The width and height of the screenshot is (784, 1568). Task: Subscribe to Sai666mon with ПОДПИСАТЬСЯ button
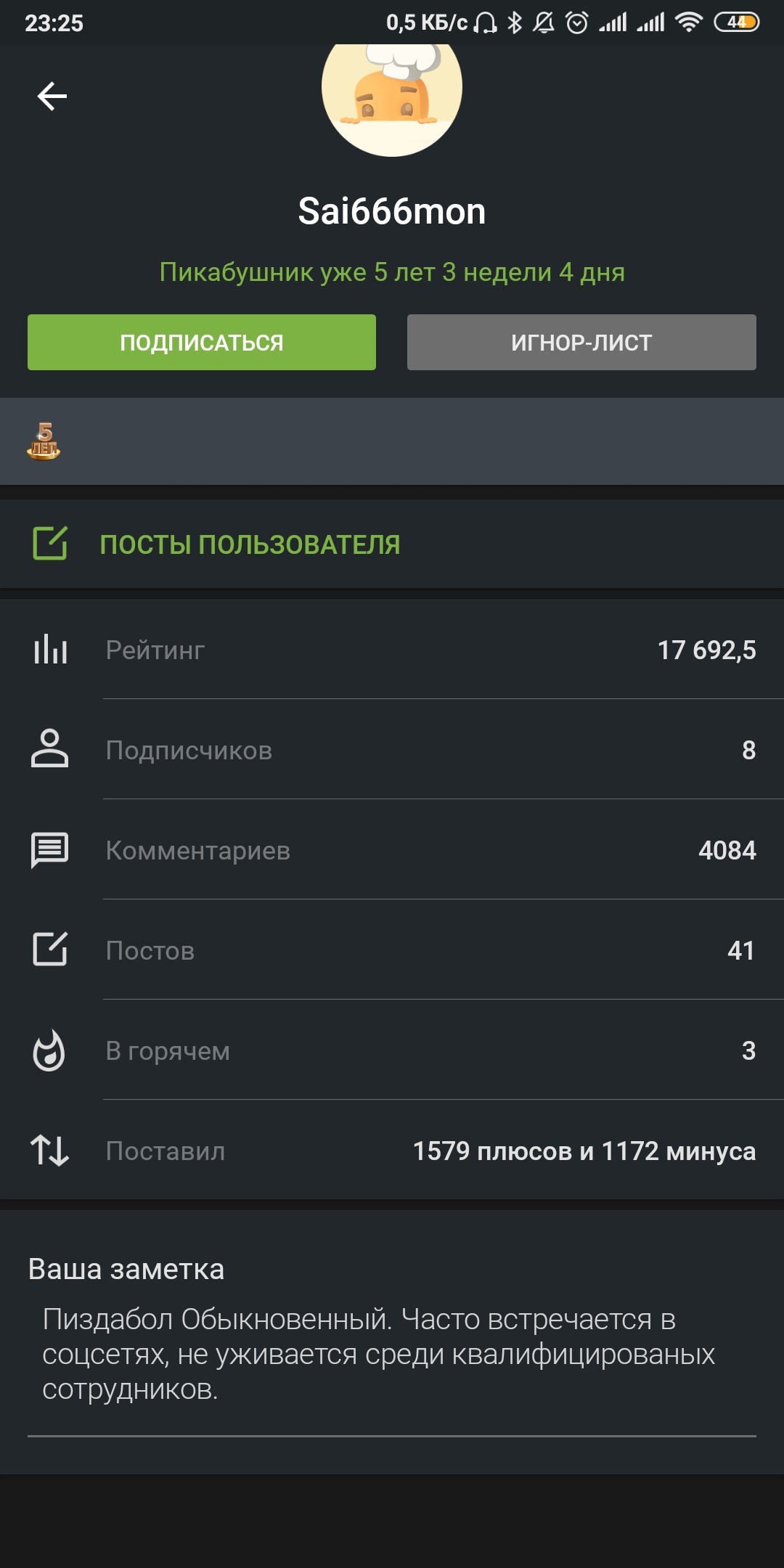pos(202,343)
